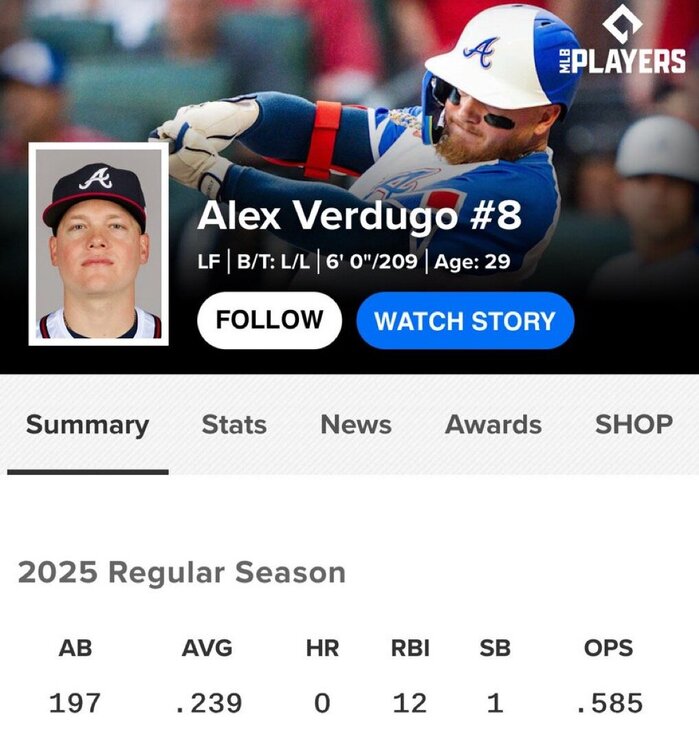This screenshot has height=750, width=699.
Task: Open the News tab
Action: [356, 425]
